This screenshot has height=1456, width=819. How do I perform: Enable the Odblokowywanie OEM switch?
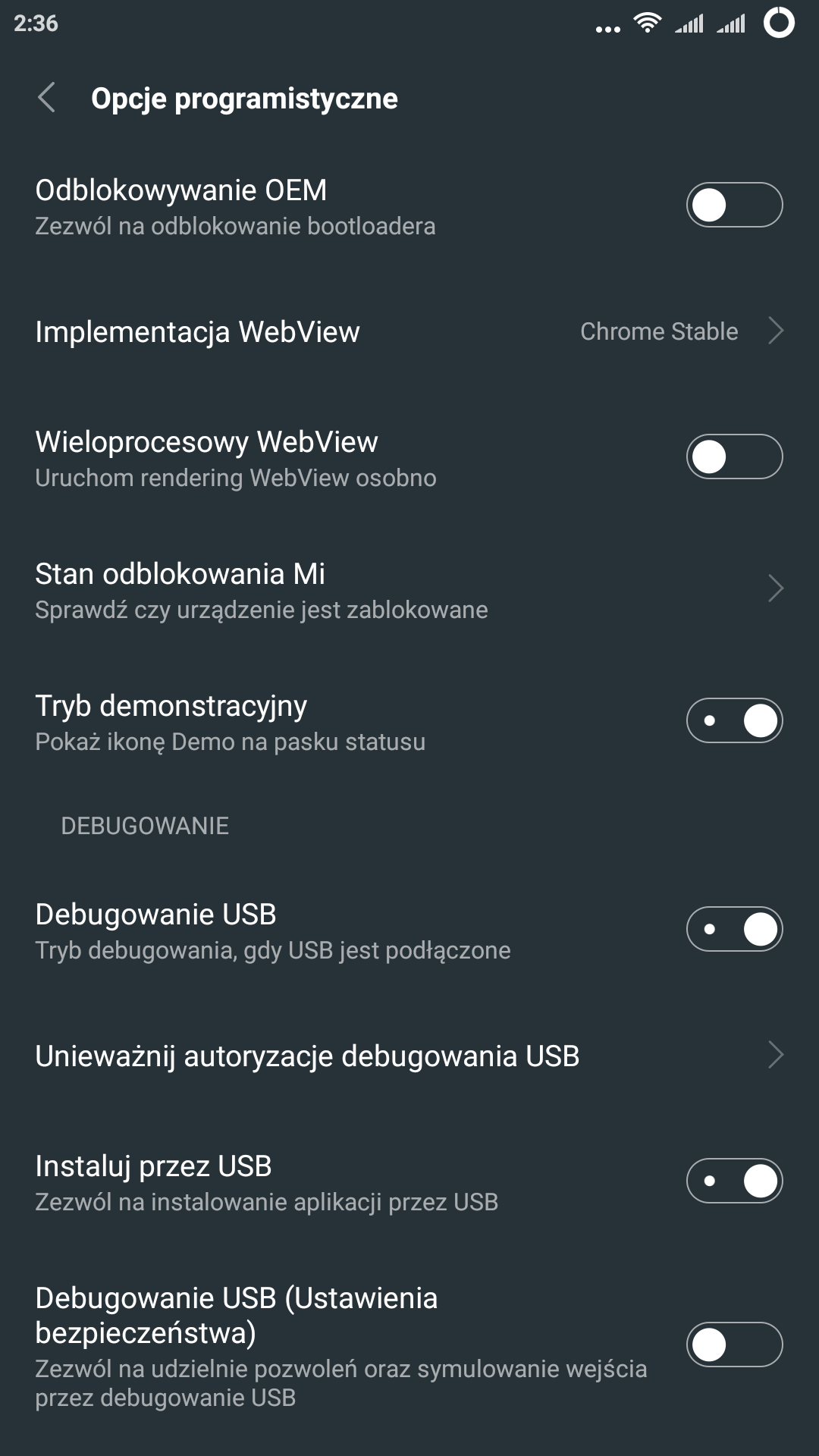coord(734,205)
